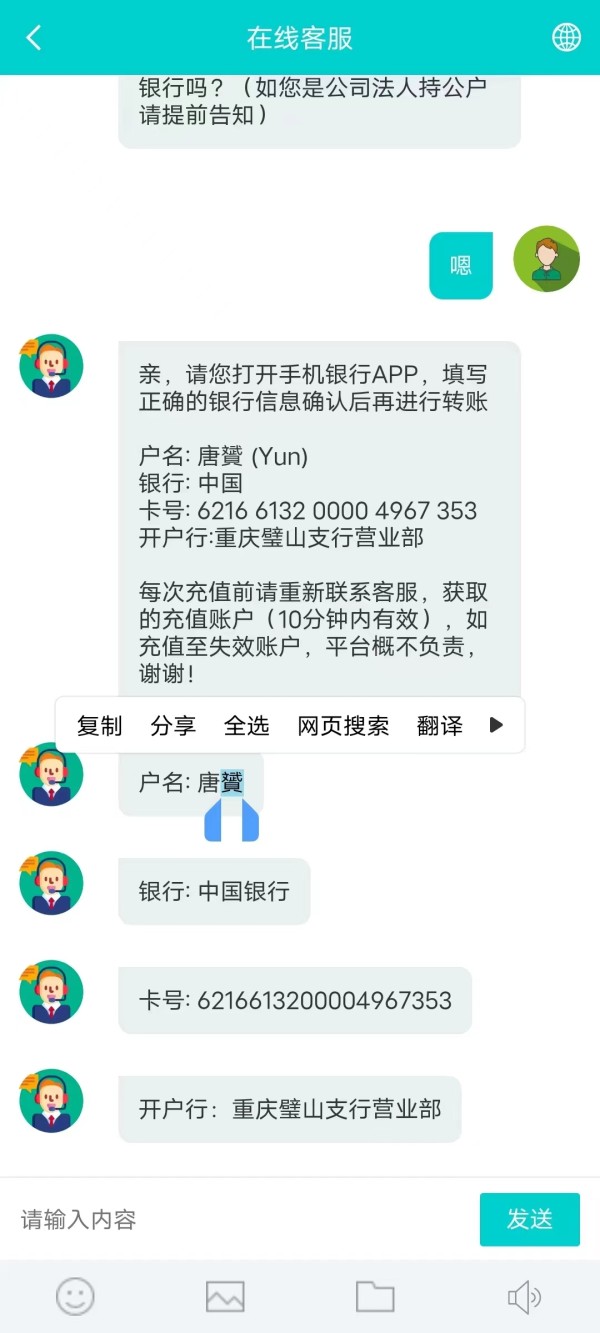
Task: Open the file folder attachment
Action: (375, 1297)
